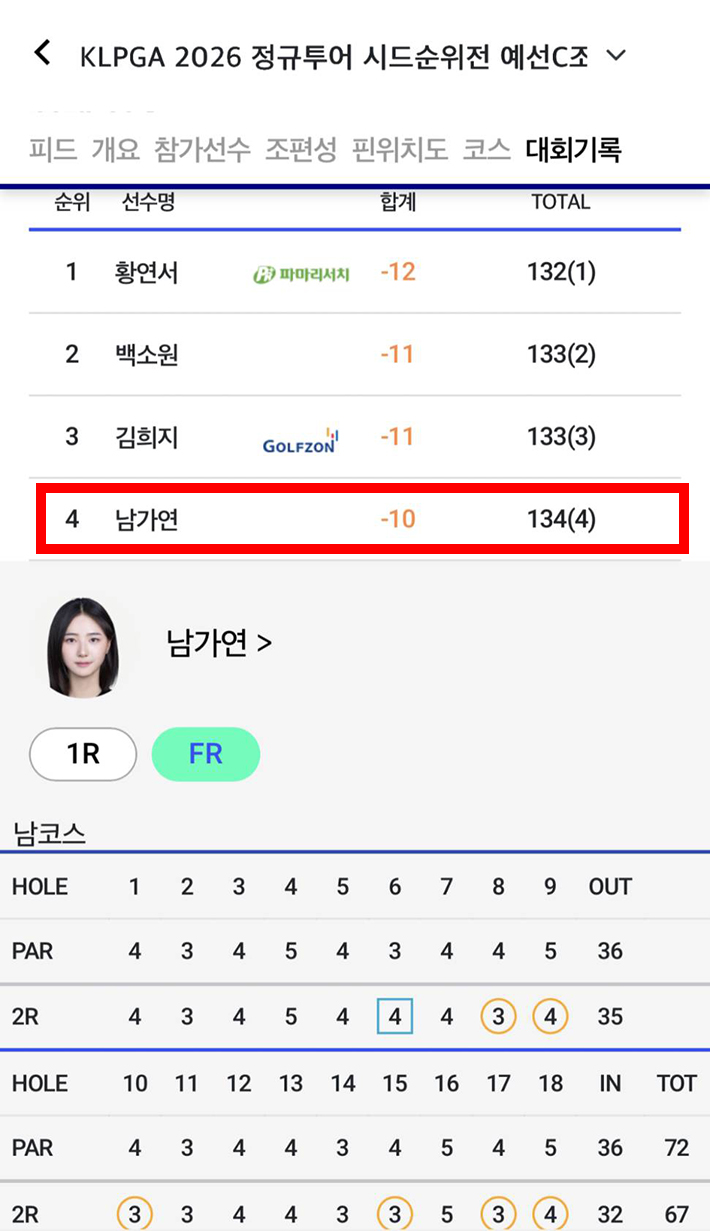710x1231 pixels.
Task: Tap 김희지's leaderboard row
Action: coord(354,437)
